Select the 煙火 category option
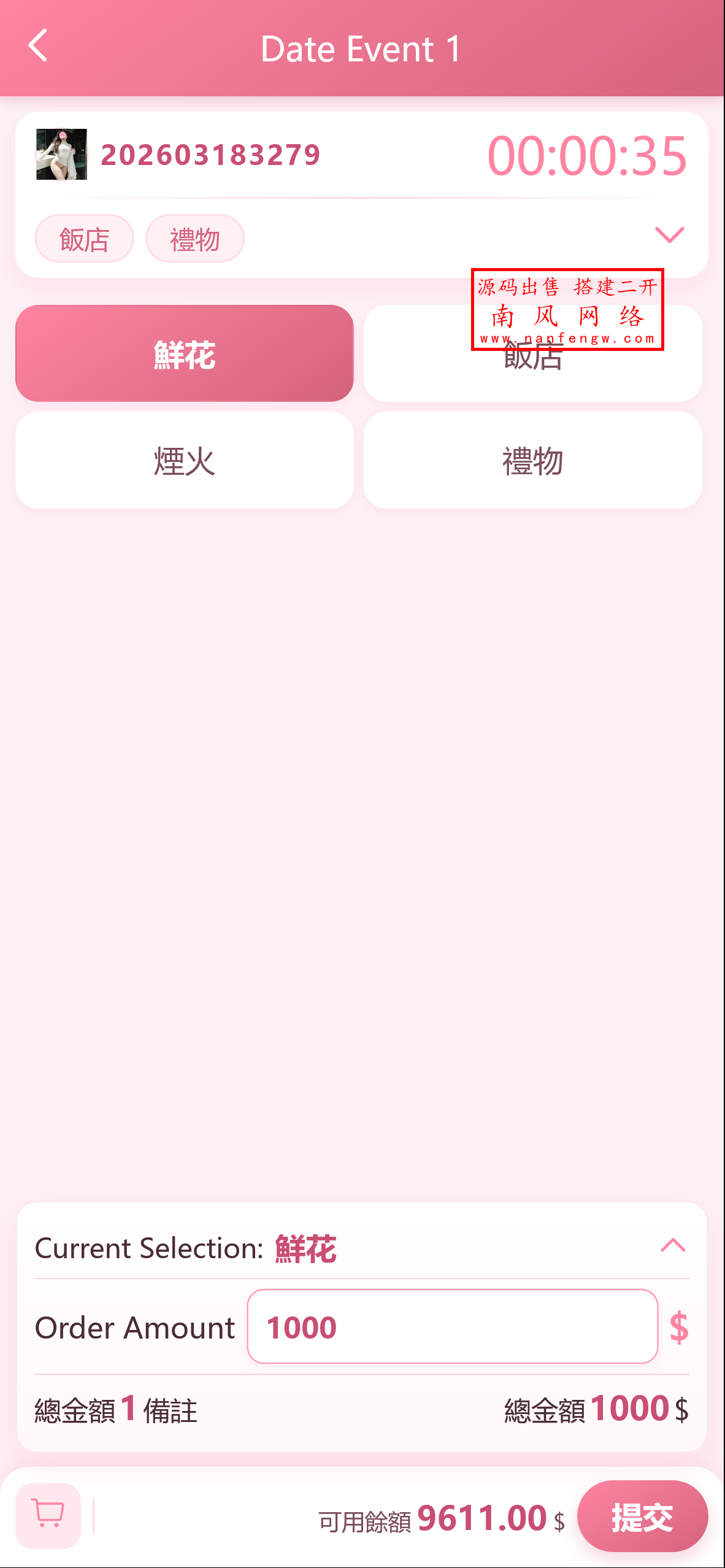This screenshot has width=725, height=1568. (x=183, y=460)
